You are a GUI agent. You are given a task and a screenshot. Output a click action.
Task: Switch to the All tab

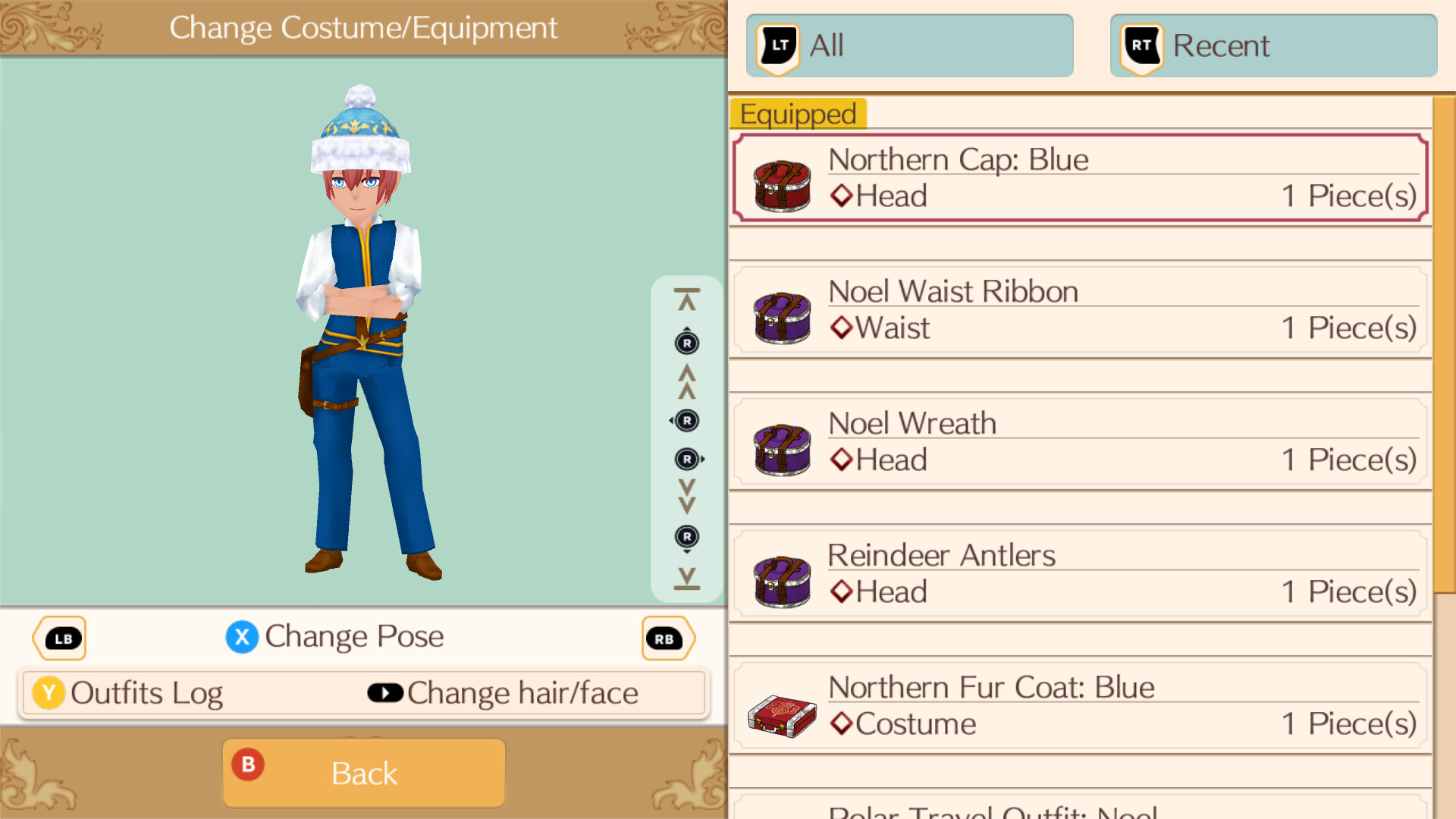[908, 45]
